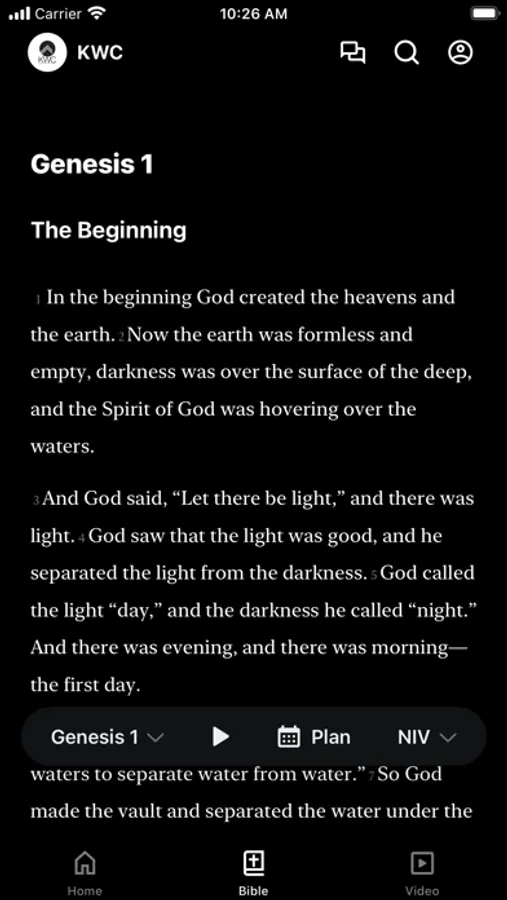Image resolution: width=507 pixels, height=900 pixels.
Task: Select the Bible tab
Action: tap(253, 871)
